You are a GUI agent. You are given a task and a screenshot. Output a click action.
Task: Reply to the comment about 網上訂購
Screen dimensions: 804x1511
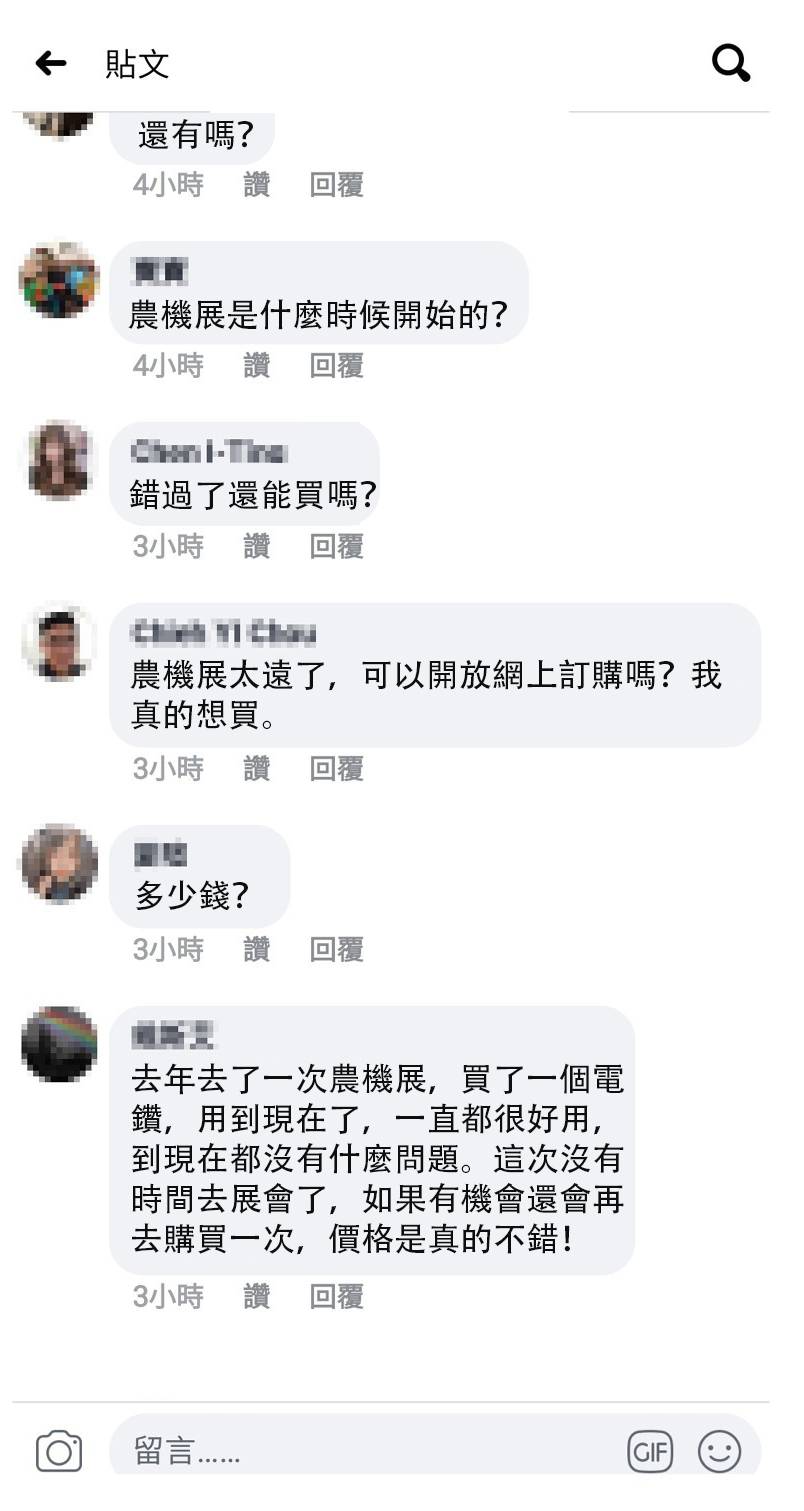click(x=336, y=769)
